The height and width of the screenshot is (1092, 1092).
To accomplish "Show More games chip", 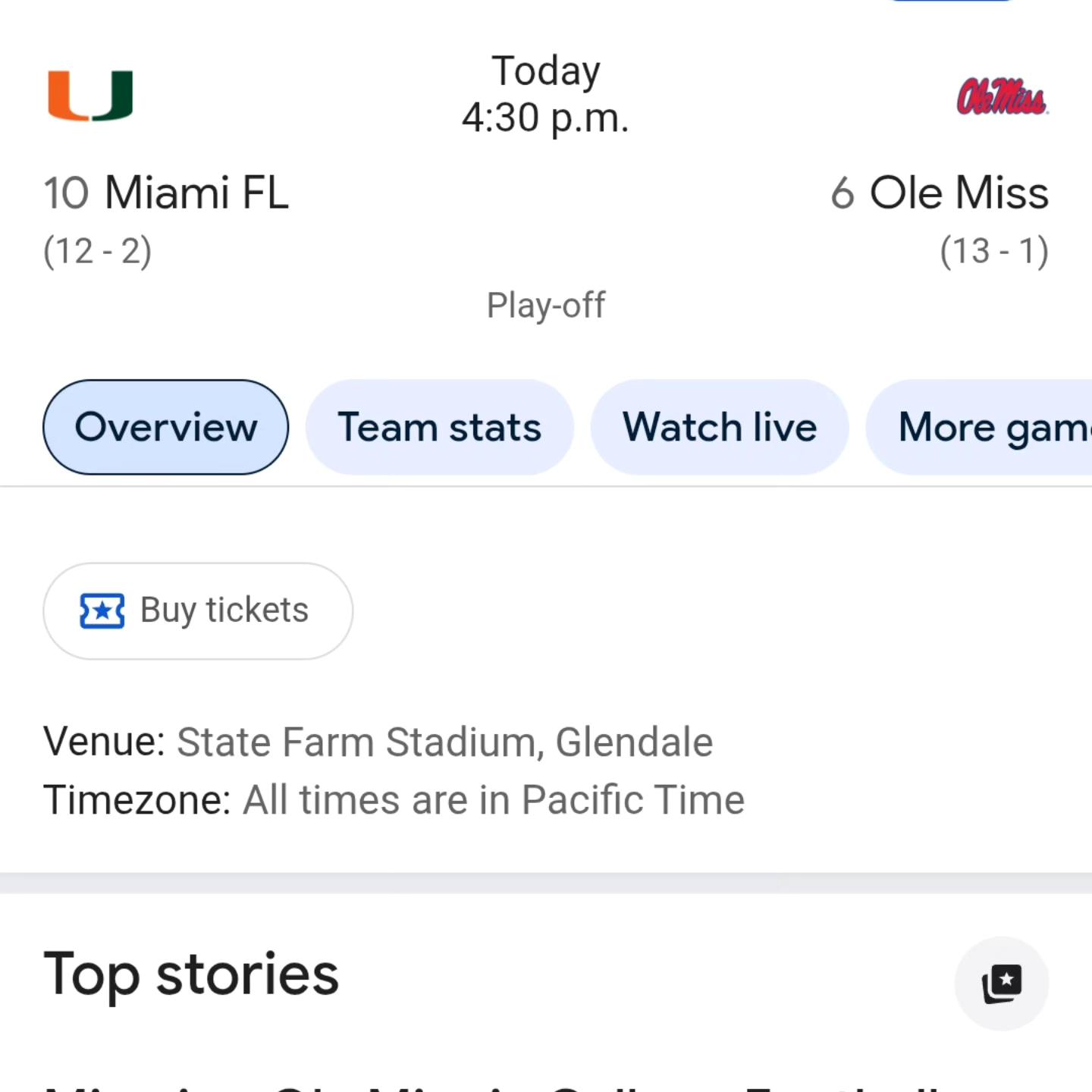I will pyautogui.click(x=986, y=427).
